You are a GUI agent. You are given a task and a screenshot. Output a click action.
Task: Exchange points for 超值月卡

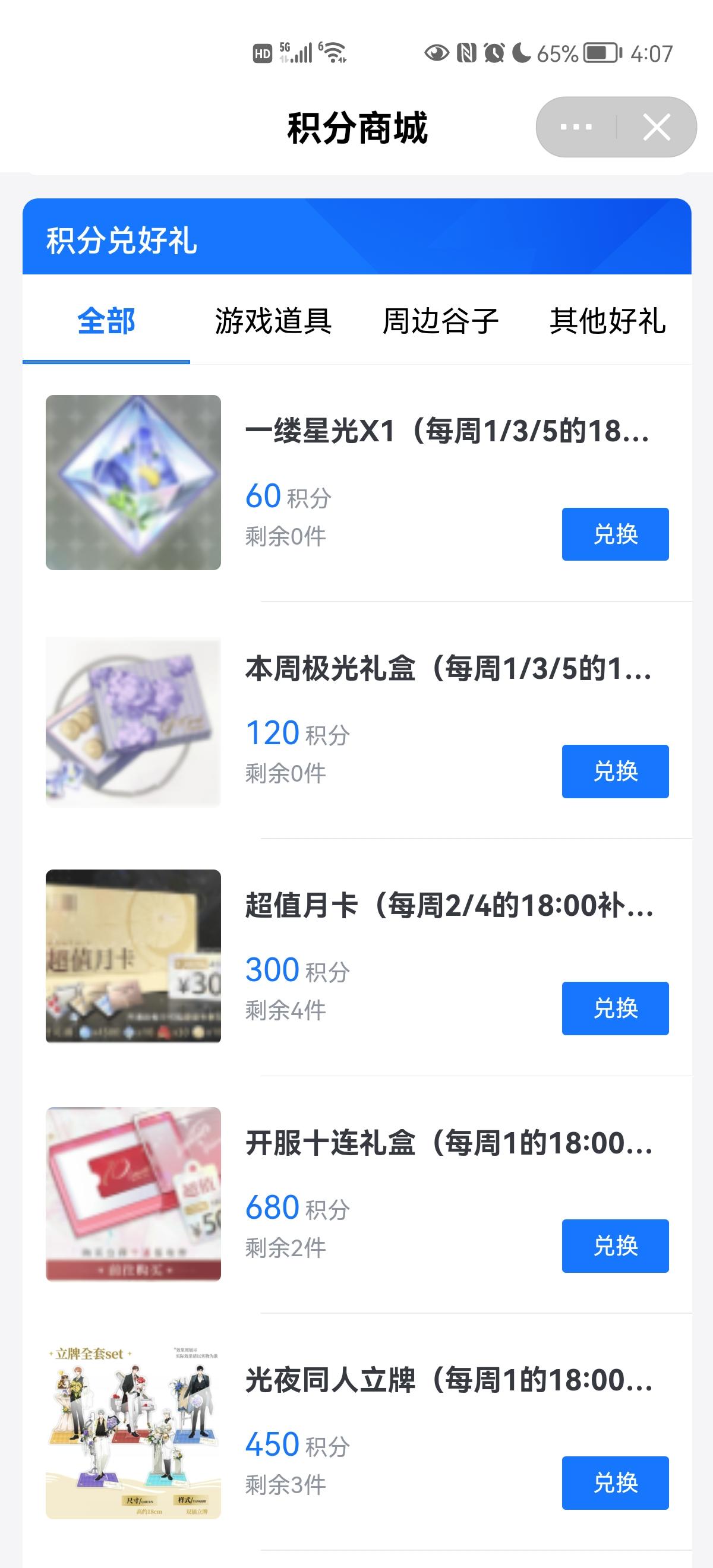[x=615, y=1008]
